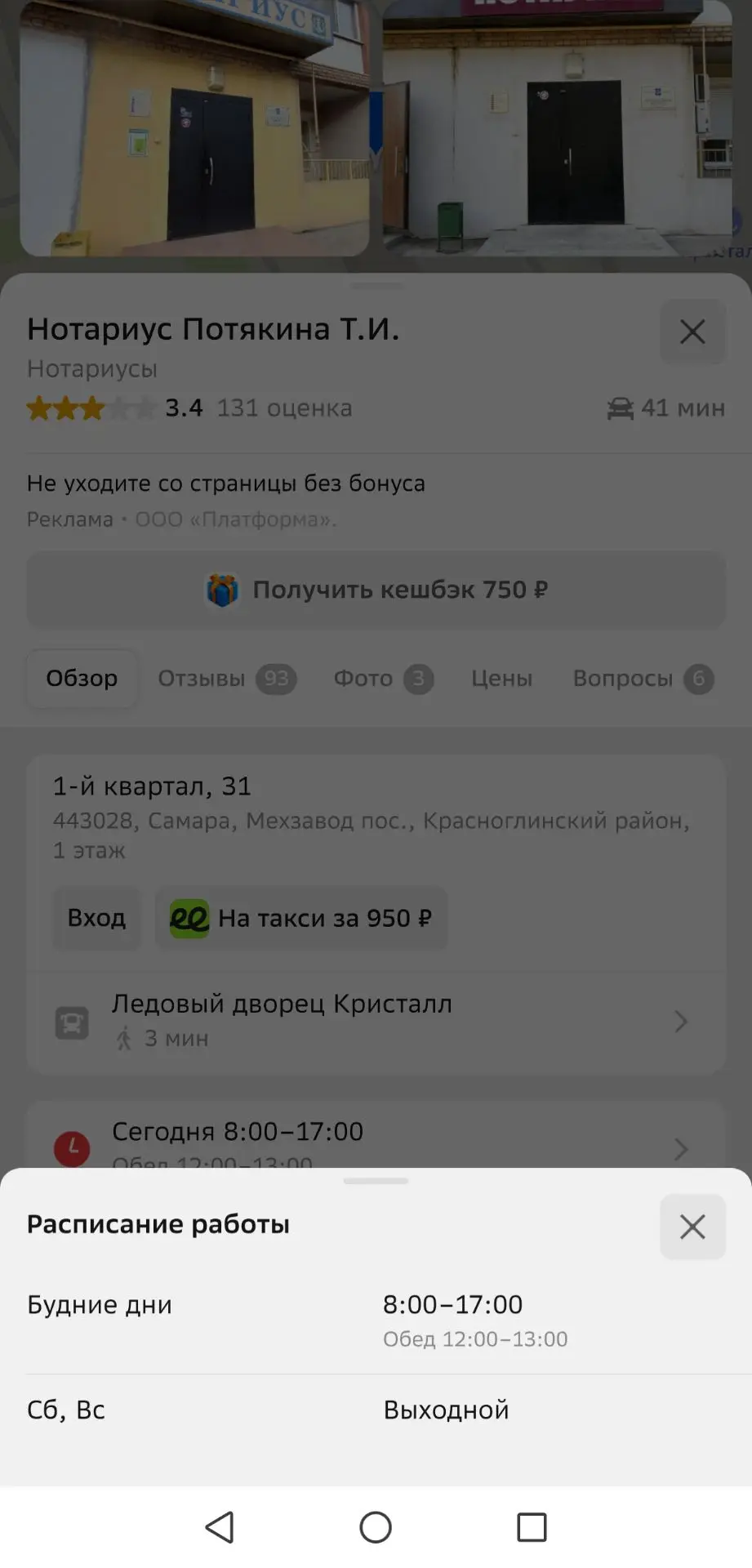752x1568 pixels.
Task: Close the Расписание работы sheet
Action: click(x=692, y=1226)
